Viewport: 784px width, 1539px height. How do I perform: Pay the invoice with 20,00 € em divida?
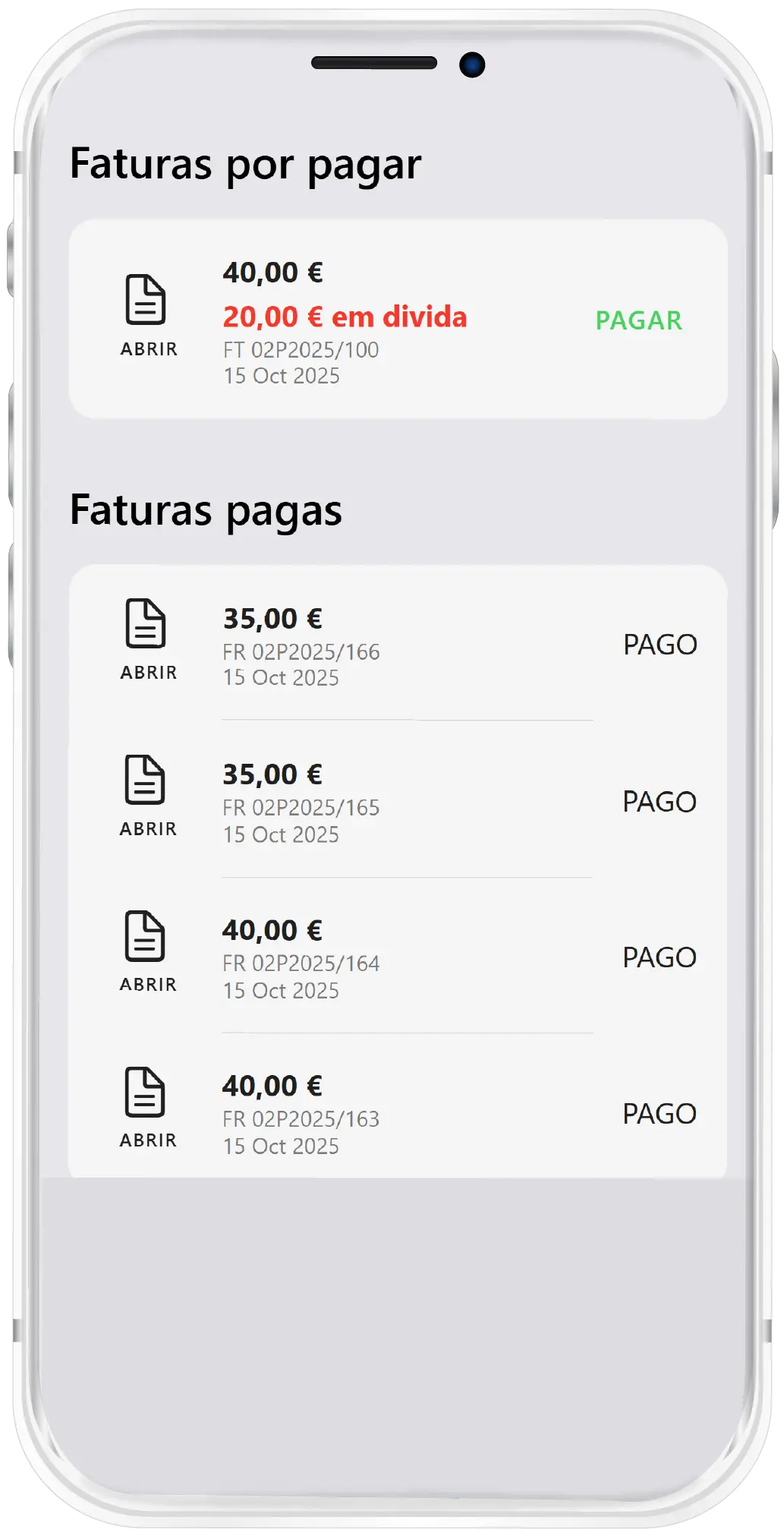pos(638,320)
